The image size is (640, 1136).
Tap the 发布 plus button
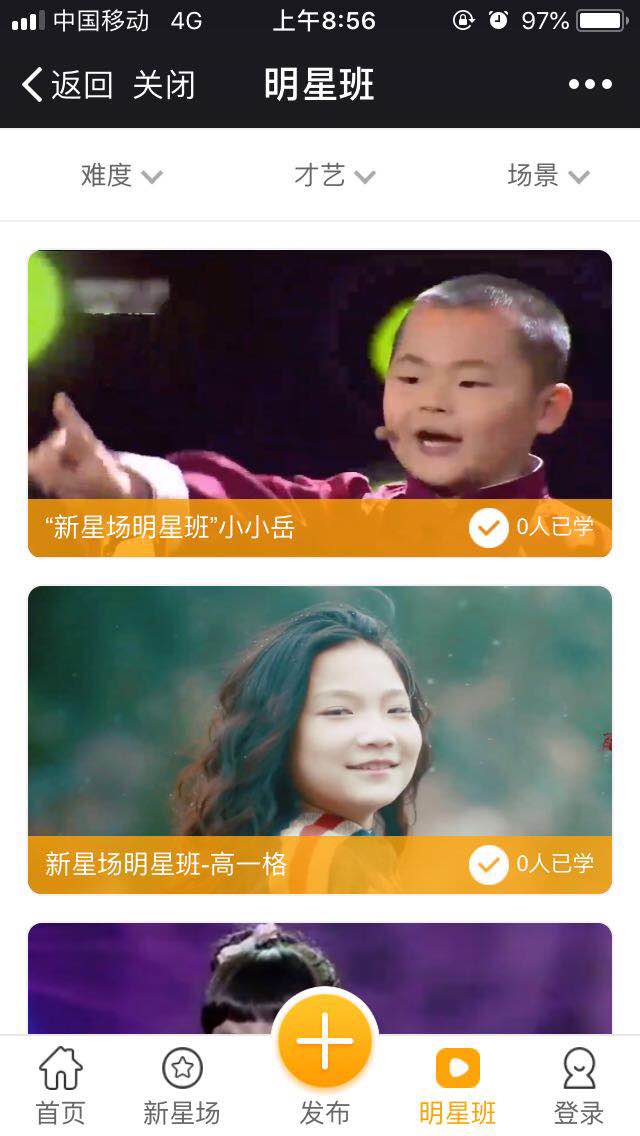click(324, 1042)
